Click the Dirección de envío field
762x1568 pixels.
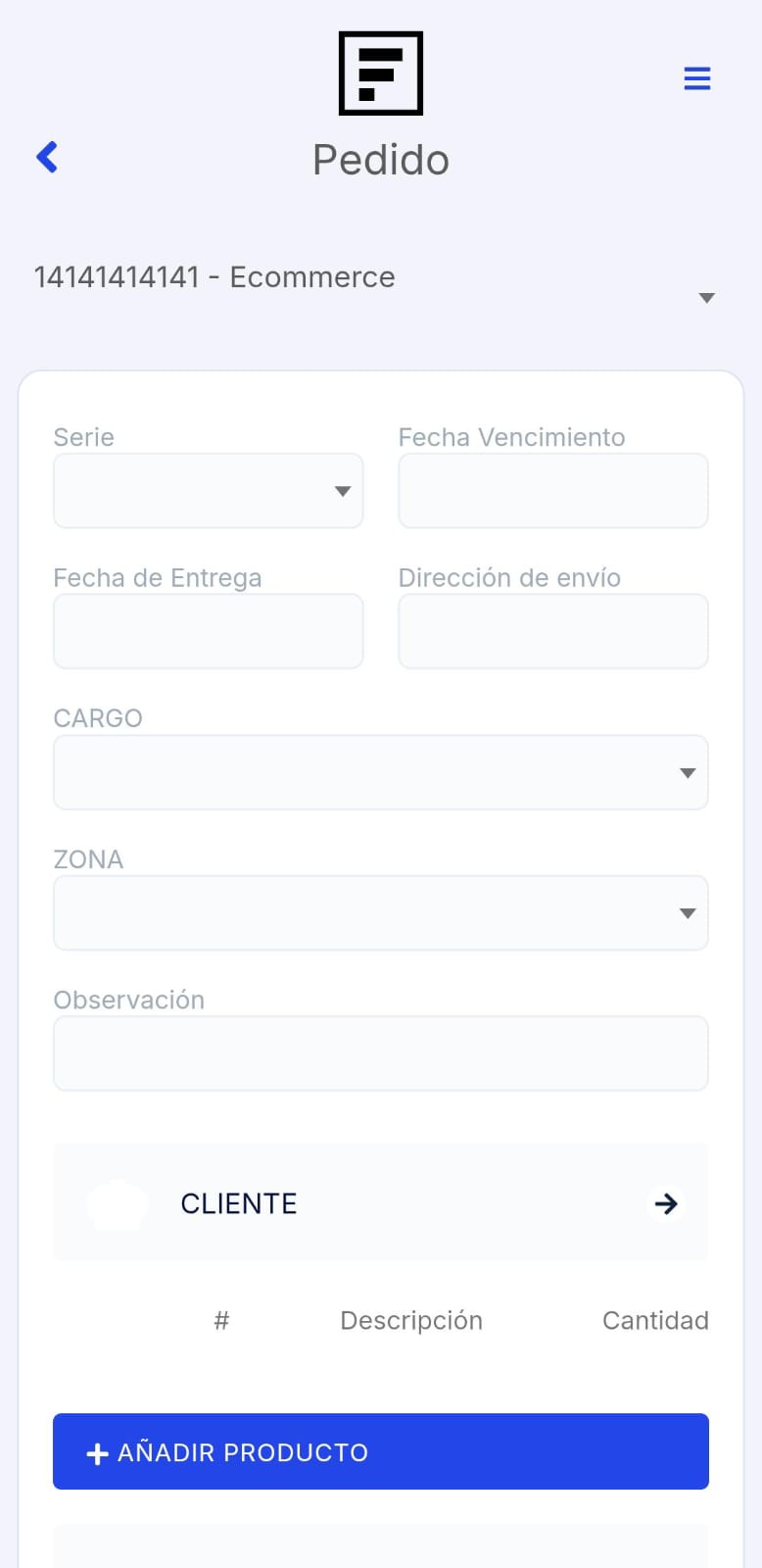click(x=552, y=631)
